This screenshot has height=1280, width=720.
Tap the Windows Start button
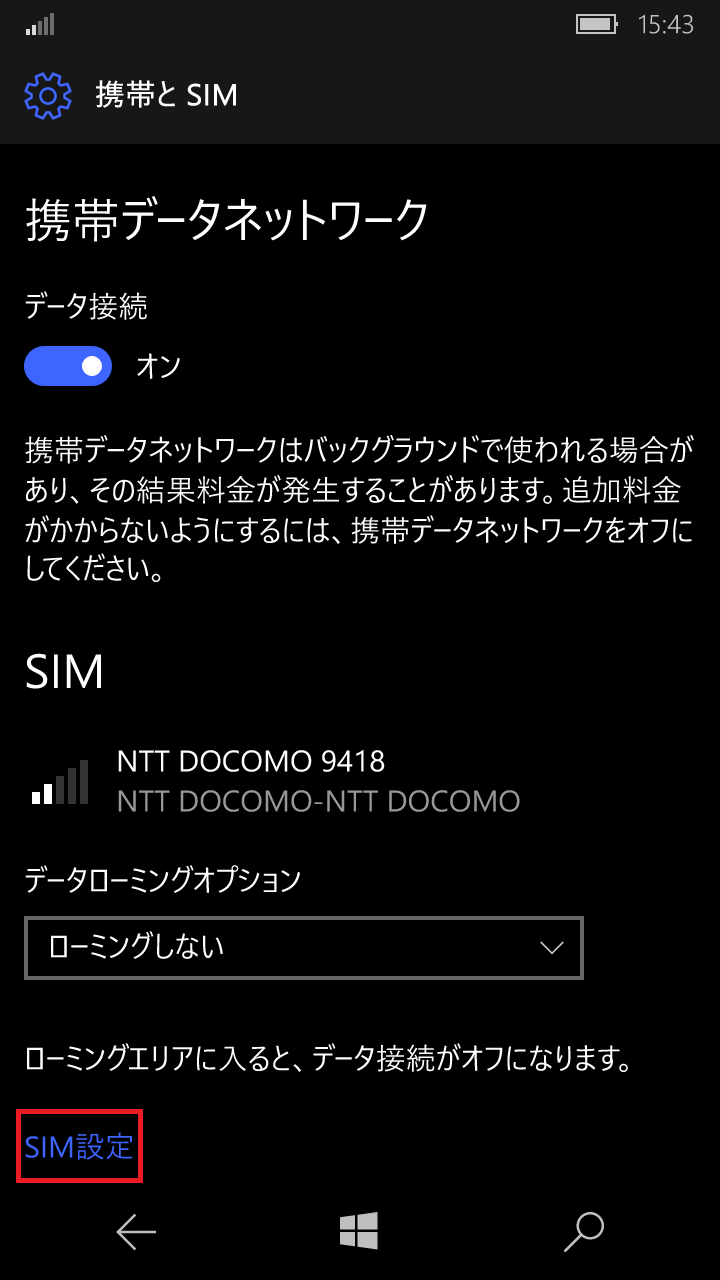tap(360, 1232)
